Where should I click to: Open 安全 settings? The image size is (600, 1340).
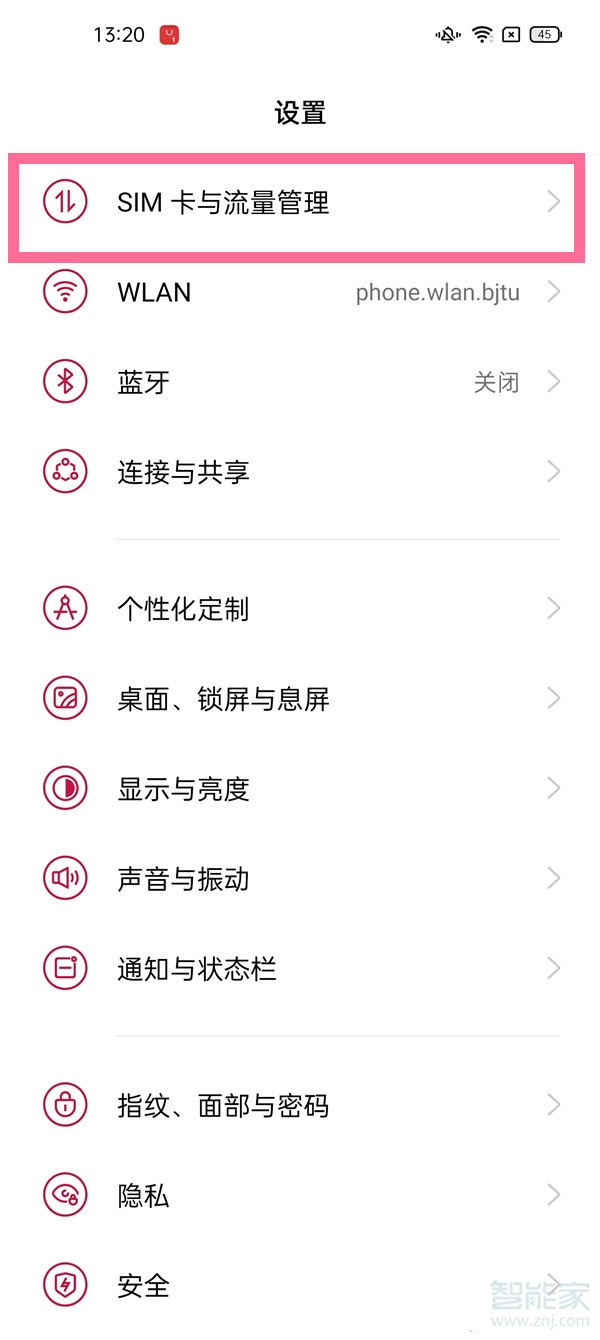144,1286
